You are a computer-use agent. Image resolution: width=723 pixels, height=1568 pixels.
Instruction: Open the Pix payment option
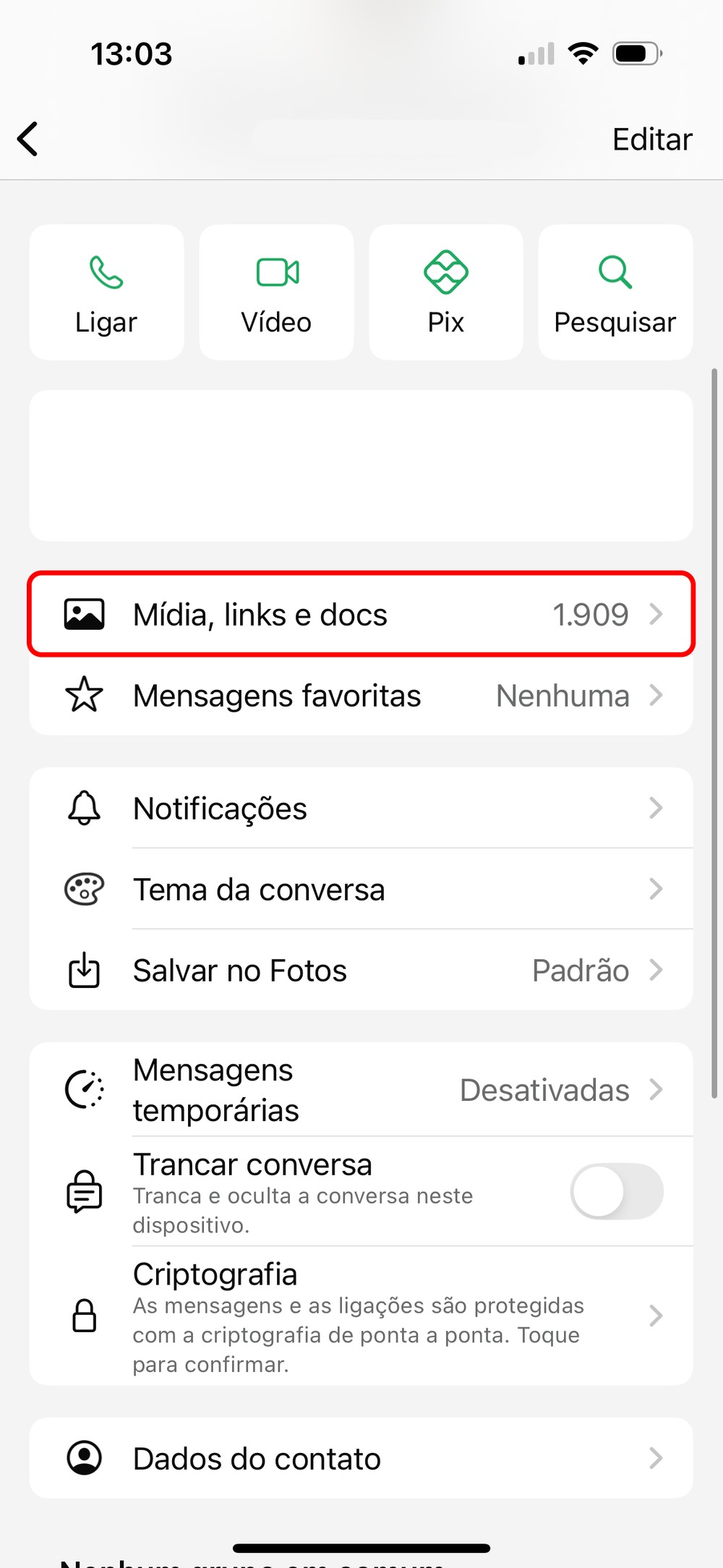445,292
